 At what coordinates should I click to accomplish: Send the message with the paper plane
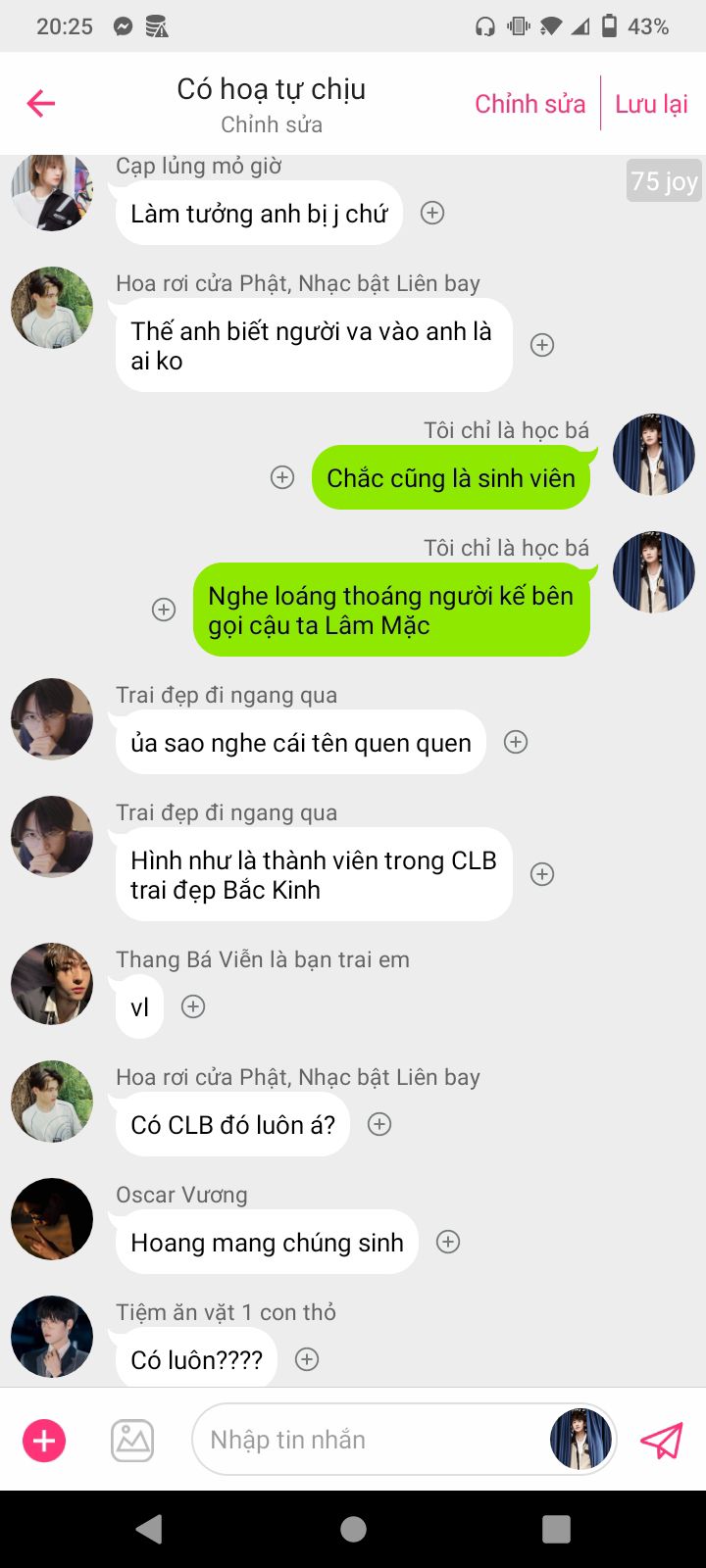(x=662, y=1441)
